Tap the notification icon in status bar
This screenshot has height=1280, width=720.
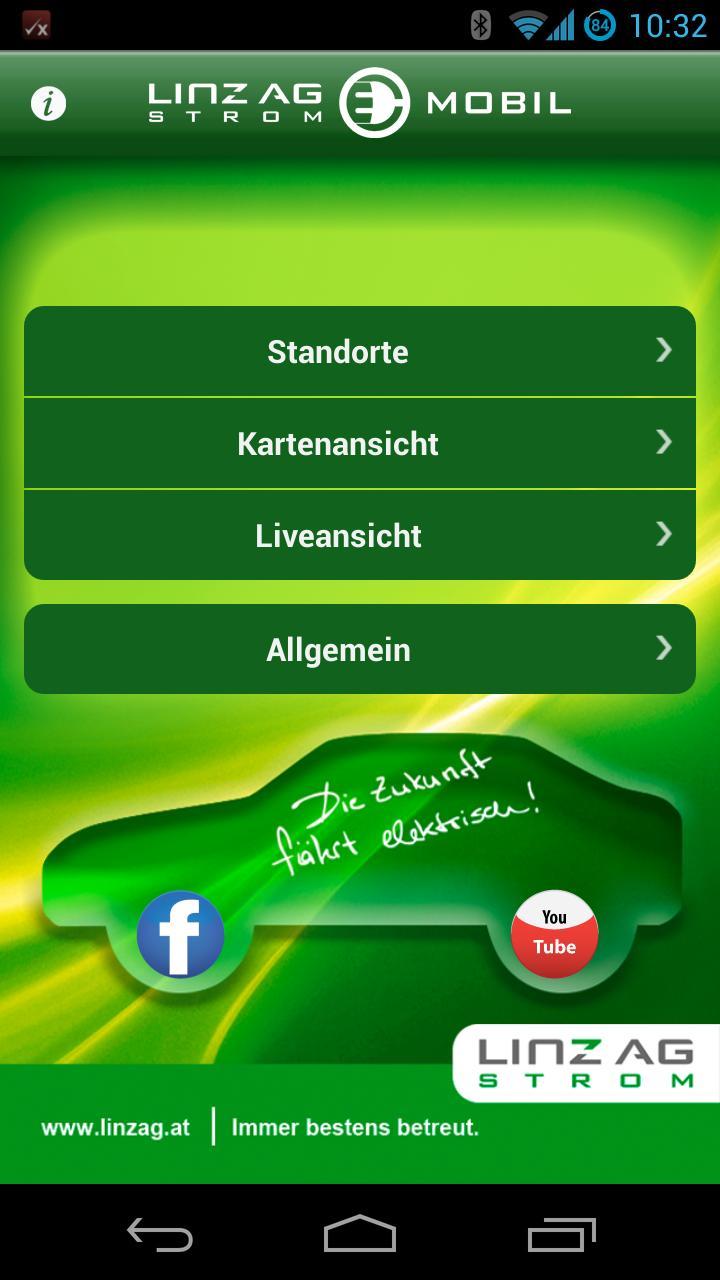tap(35, 25)
